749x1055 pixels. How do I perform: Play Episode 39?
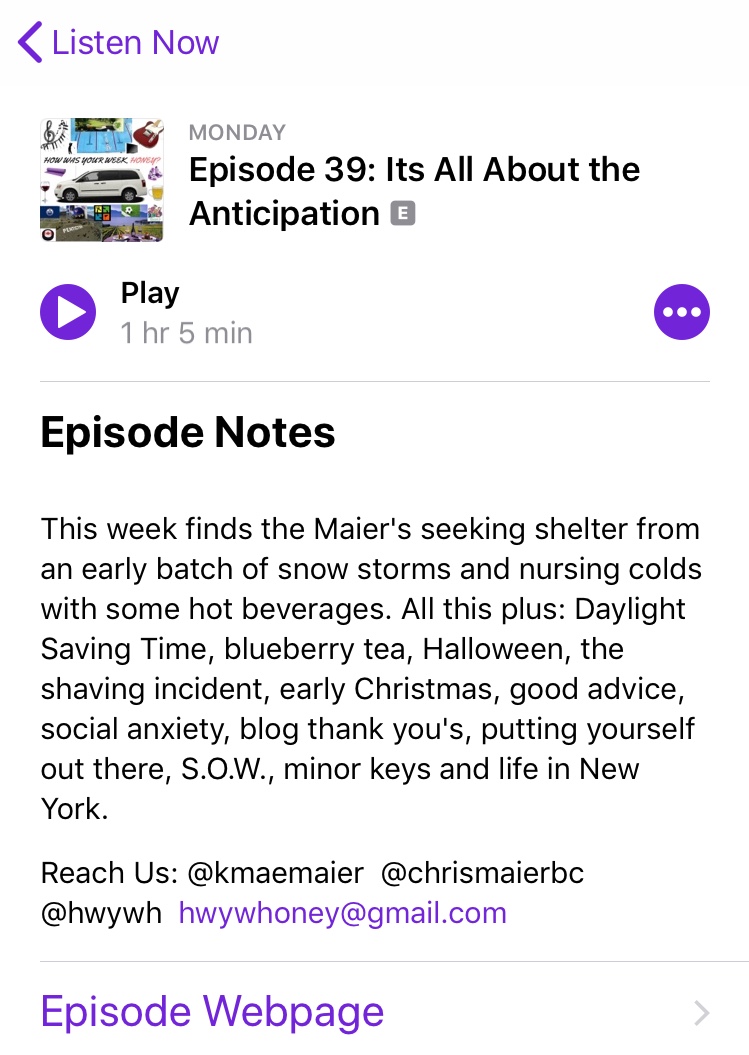(68, 312)
